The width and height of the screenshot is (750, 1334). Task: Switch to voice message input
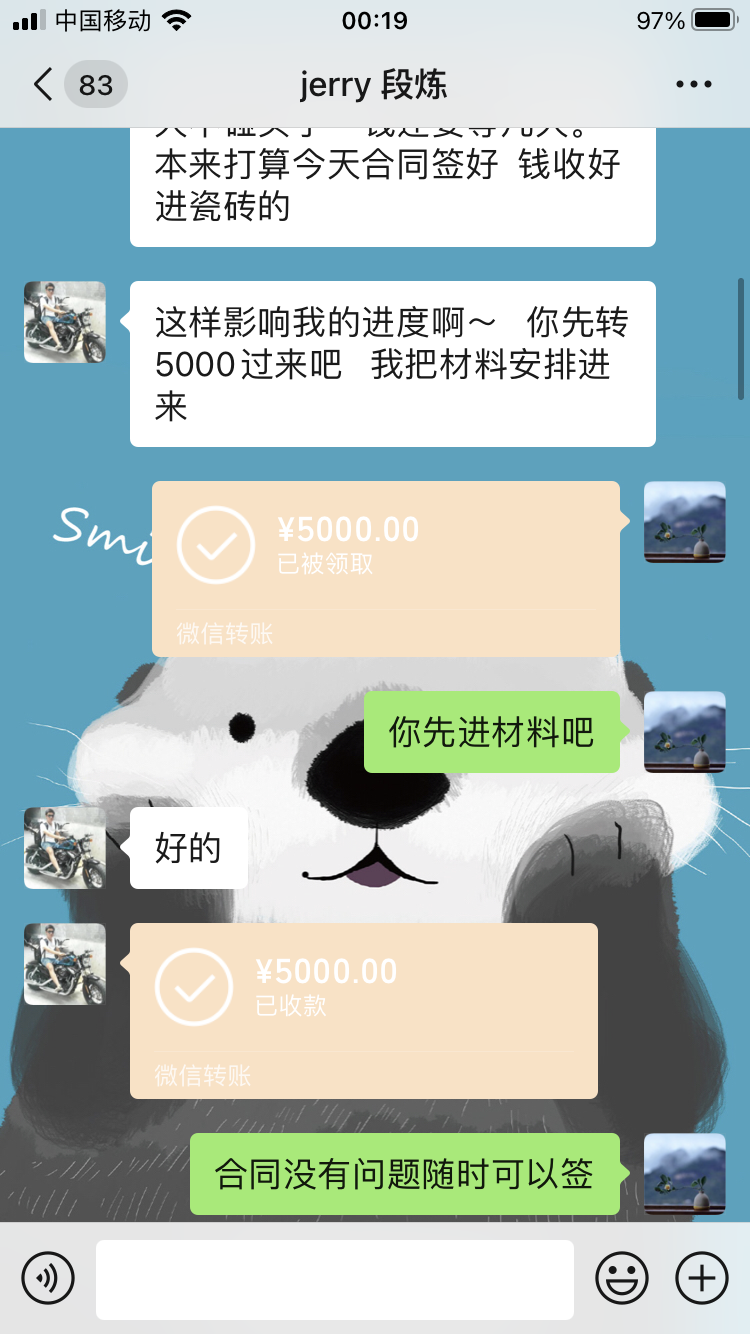click(48, 1278)
